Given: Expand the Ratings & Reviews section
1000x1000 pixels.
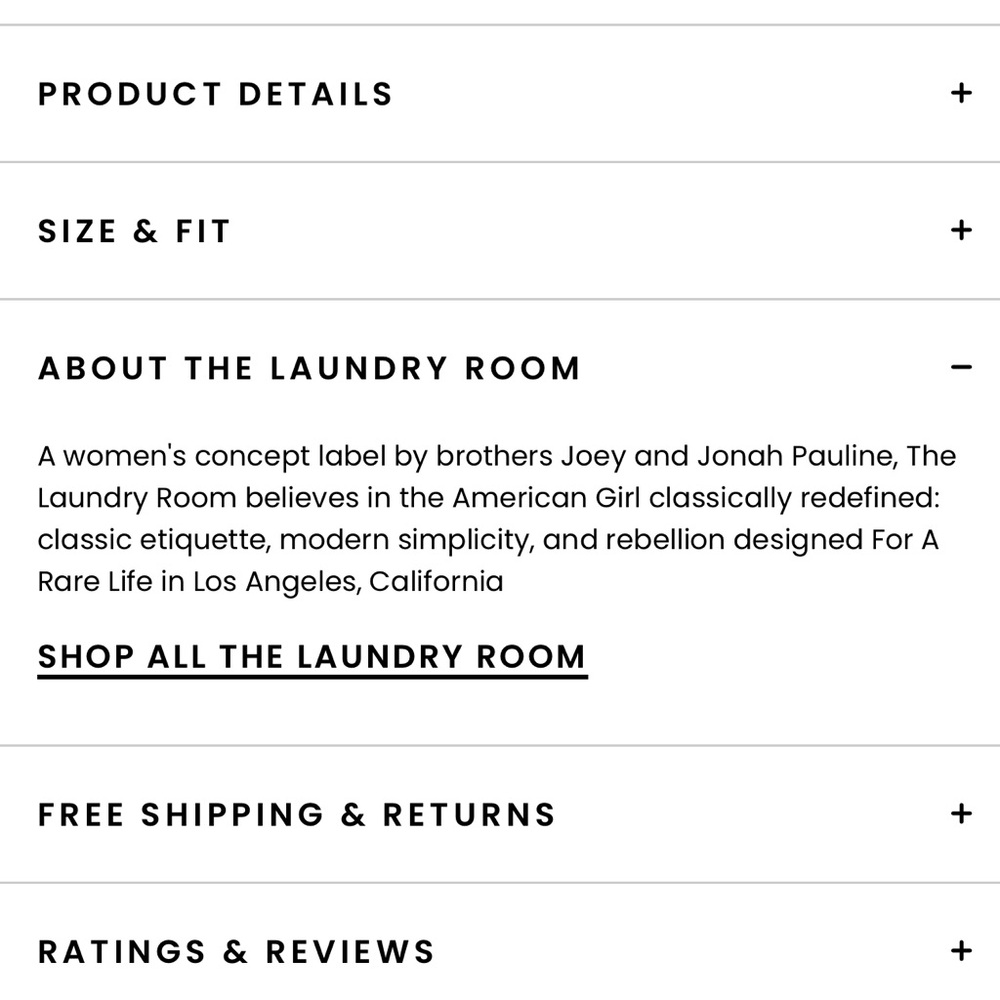Looking at the screenshot, I should point(960,951).
